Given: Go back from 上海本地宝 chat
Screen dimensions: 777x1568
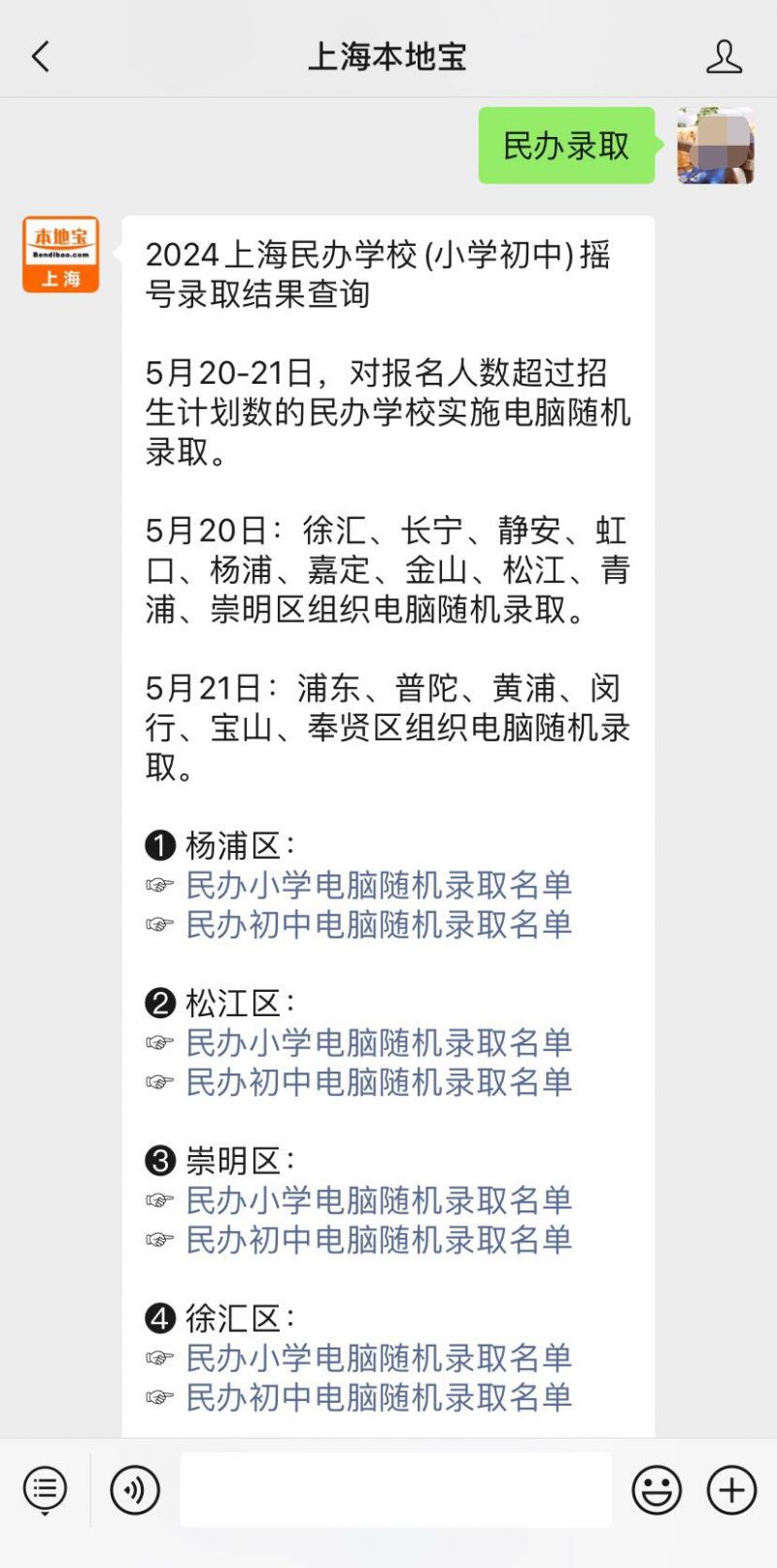Looking at the screenshot, I should pyautogui.click(x=40, y=57).
